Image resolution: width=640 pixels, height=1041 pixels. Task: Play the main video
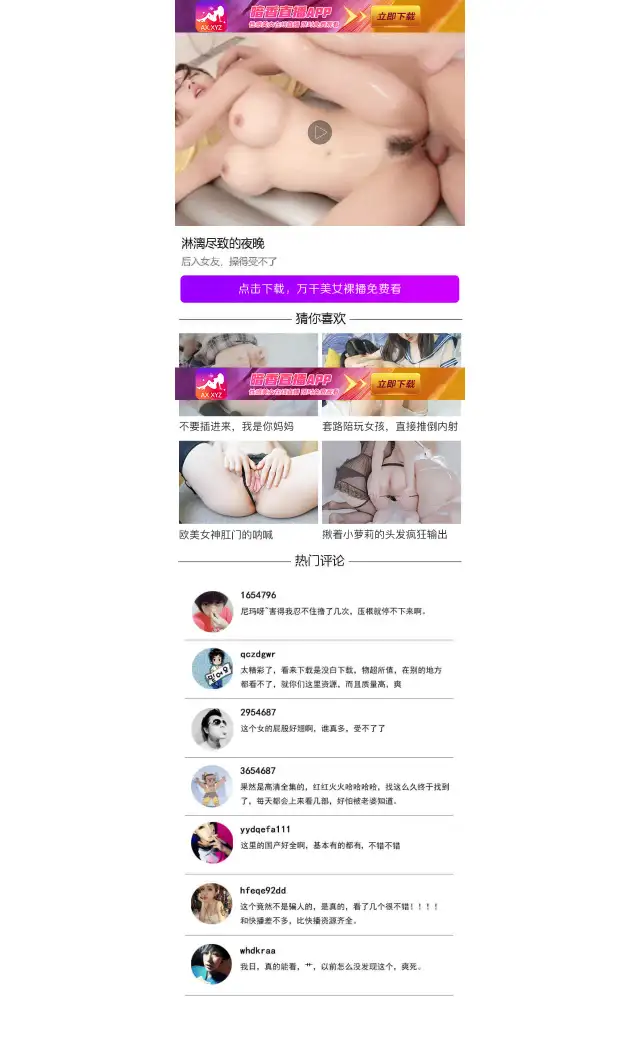[319, 132]
